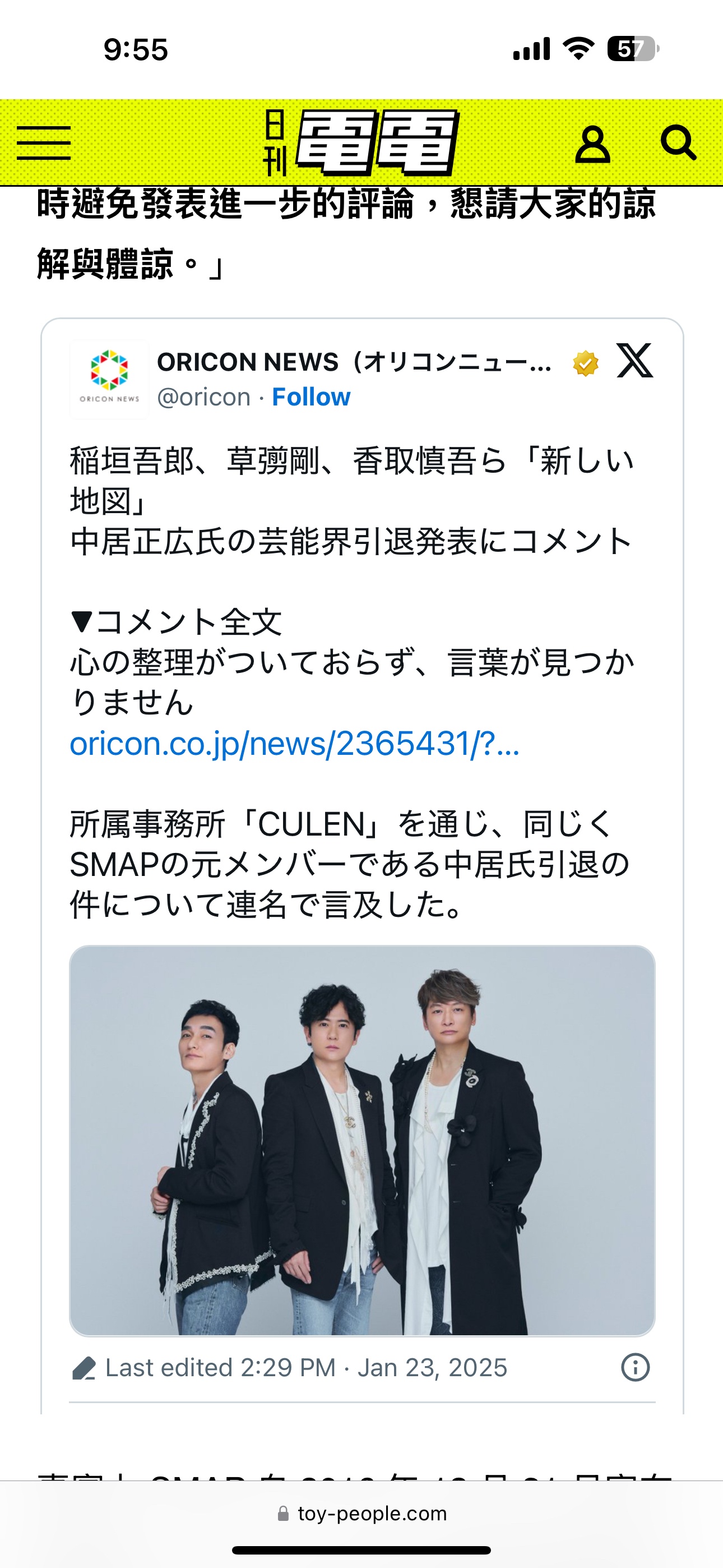
Task: View the embedded photo of three men
Action: [x=362, y=1140]
